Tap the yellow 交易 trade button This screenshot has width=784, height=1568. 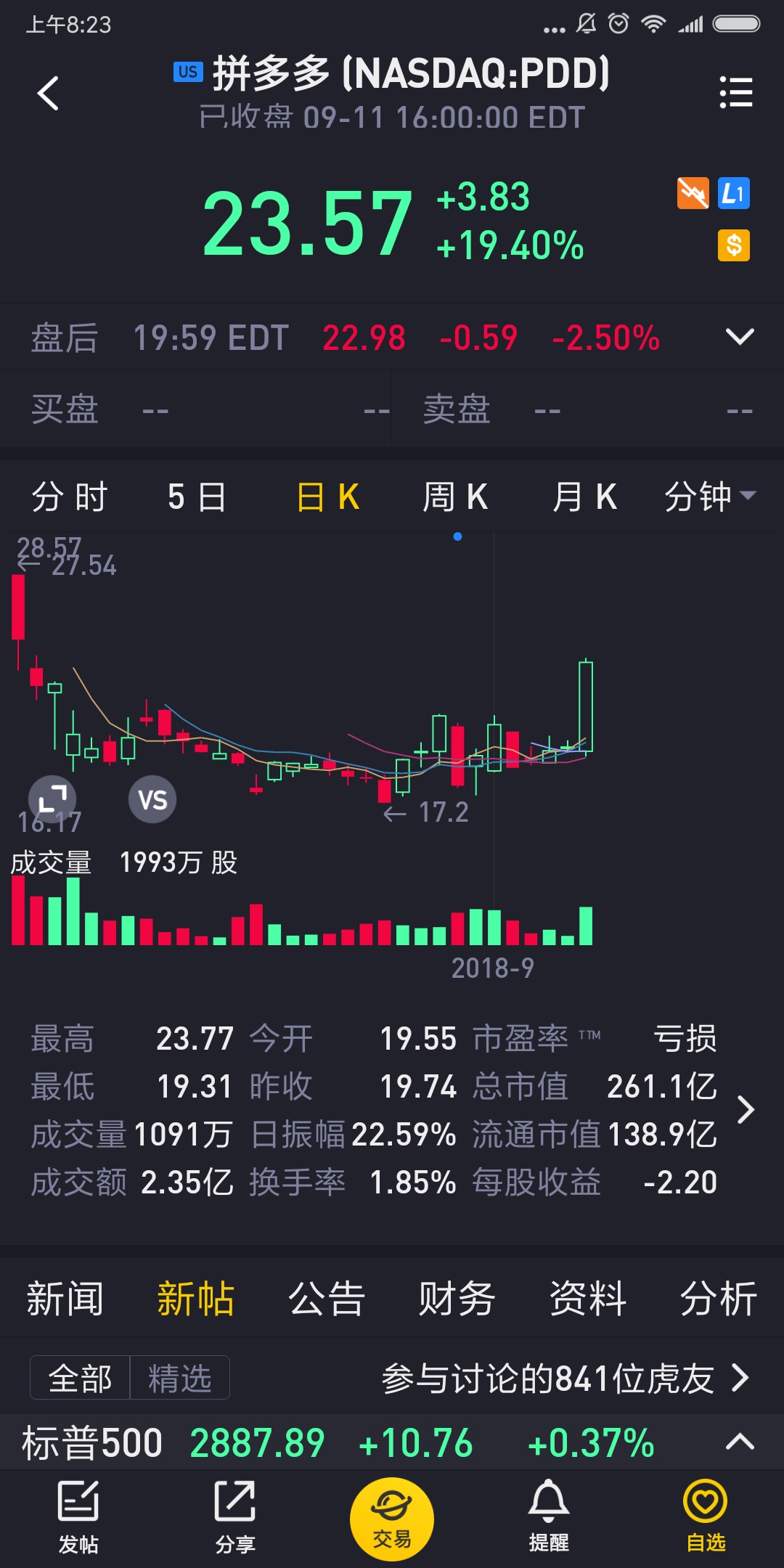392,1519
